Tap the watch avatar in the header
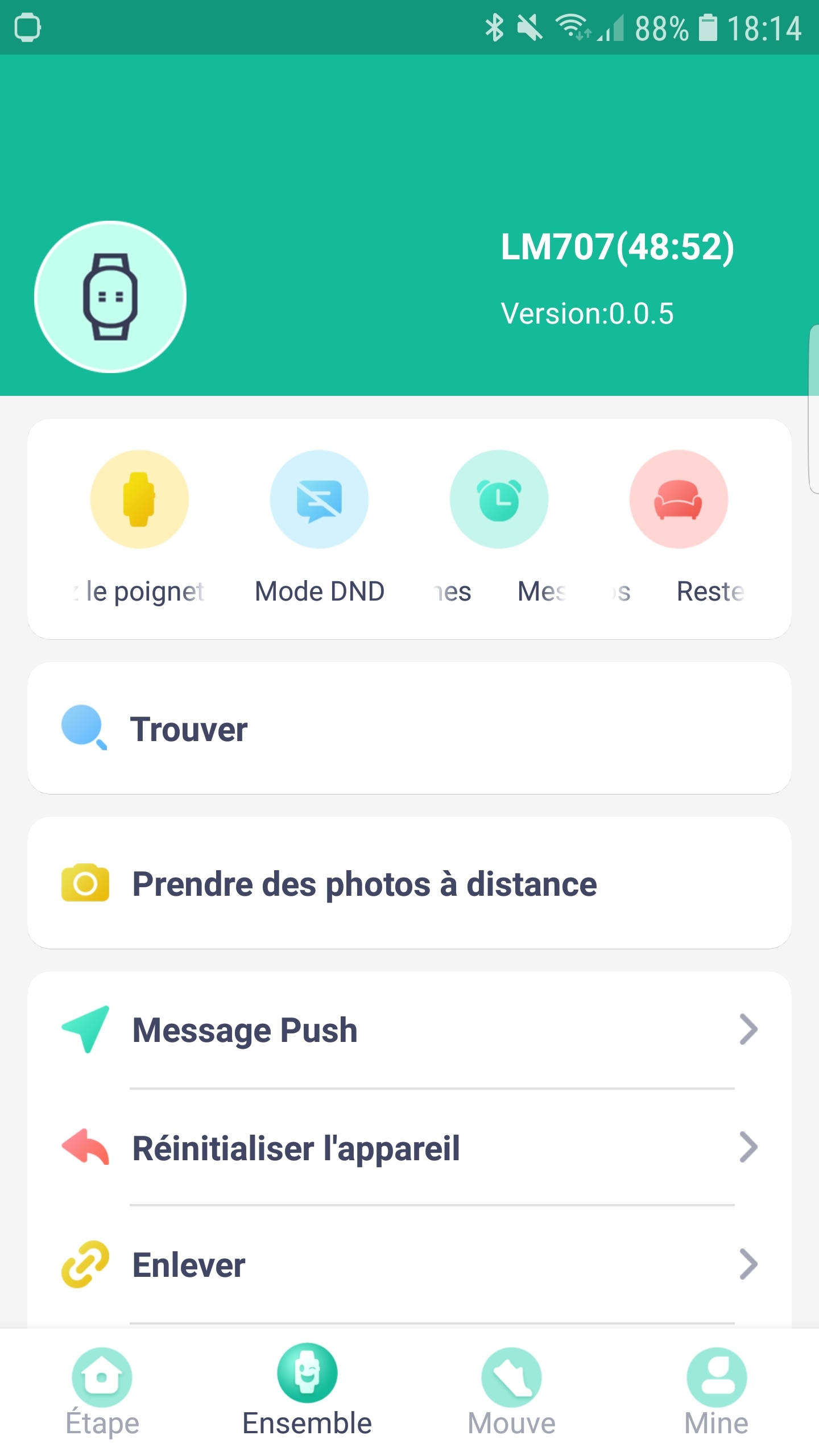 tap(110, 297)
